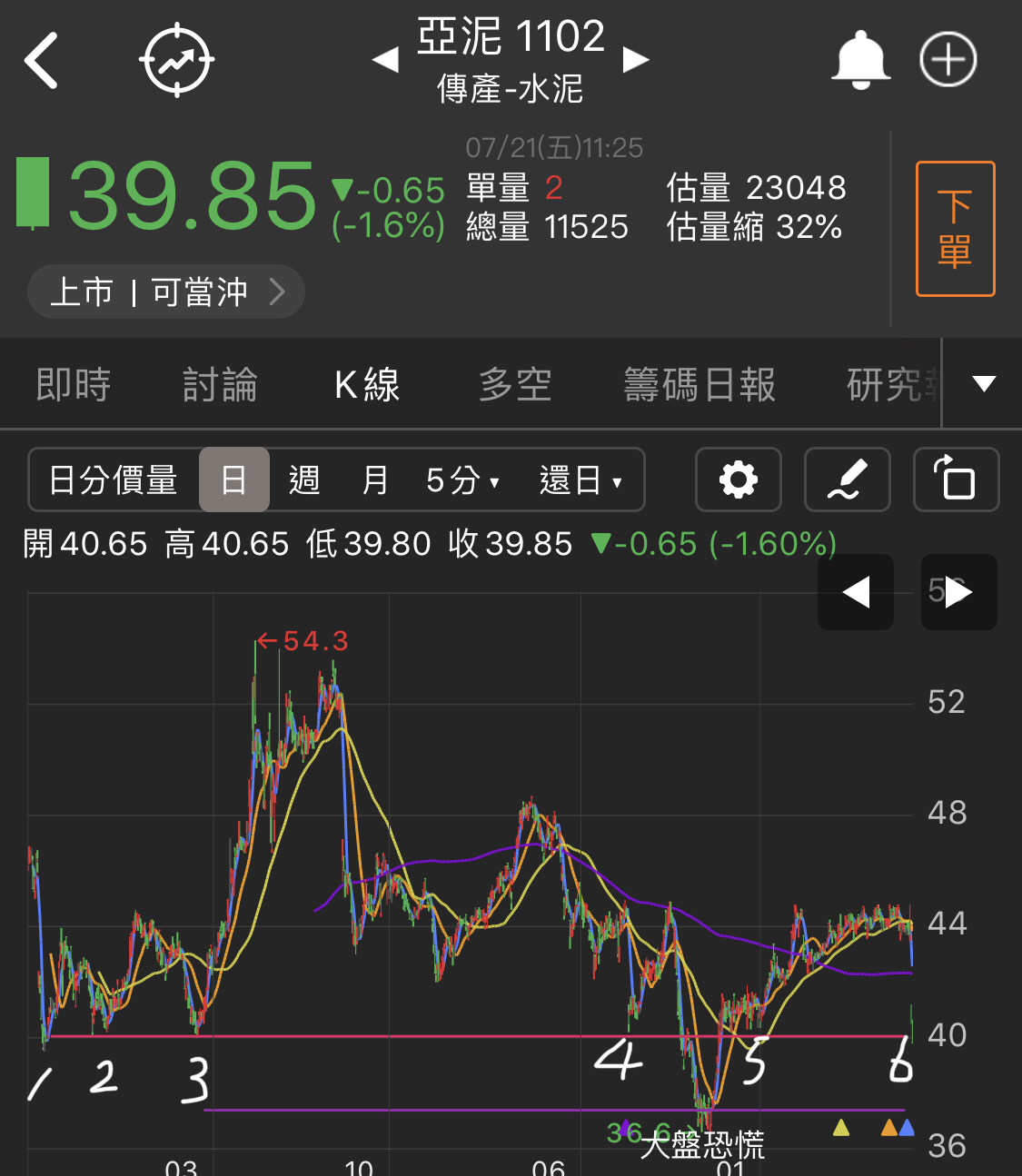The height and width of the screenshot is (1176, 1022).
Task: Activate the chart drawing tool
Action: point(847,479)
